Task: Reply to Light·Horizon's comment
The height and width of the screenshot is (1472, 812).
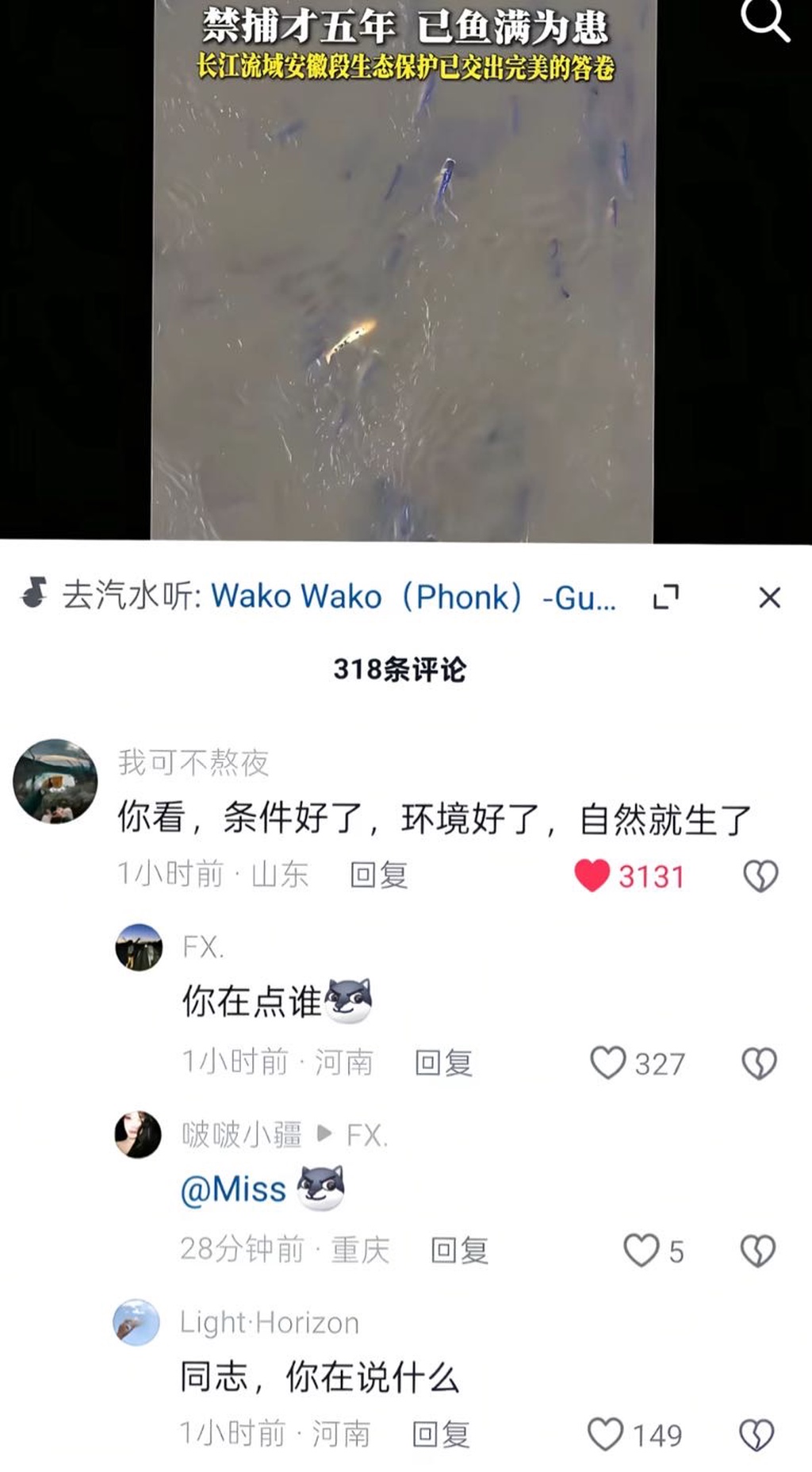Action: (441, 1434)
